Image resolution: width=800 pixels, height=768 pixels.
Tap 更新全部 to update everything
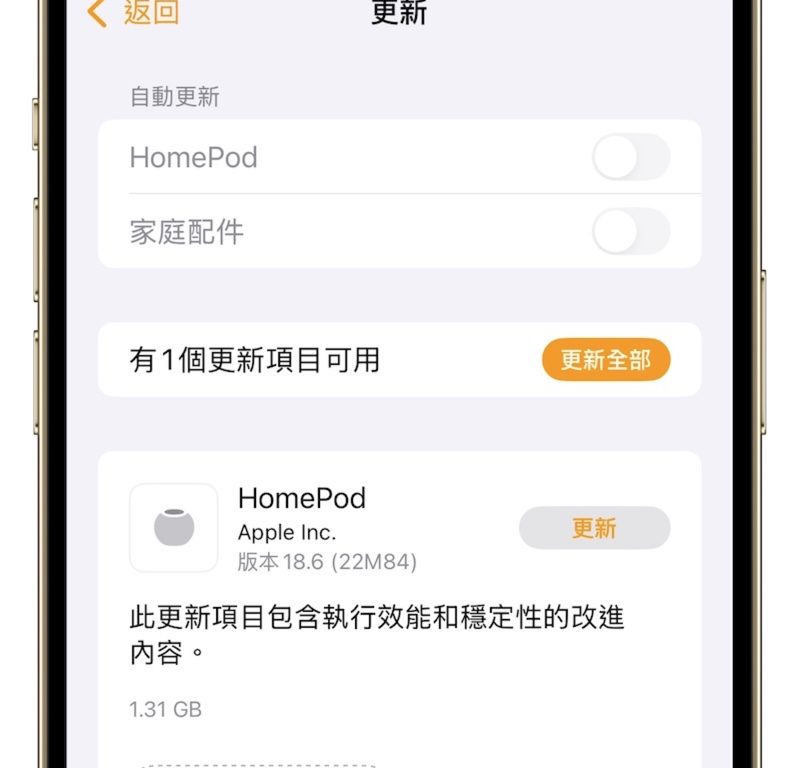click(606, 360)
